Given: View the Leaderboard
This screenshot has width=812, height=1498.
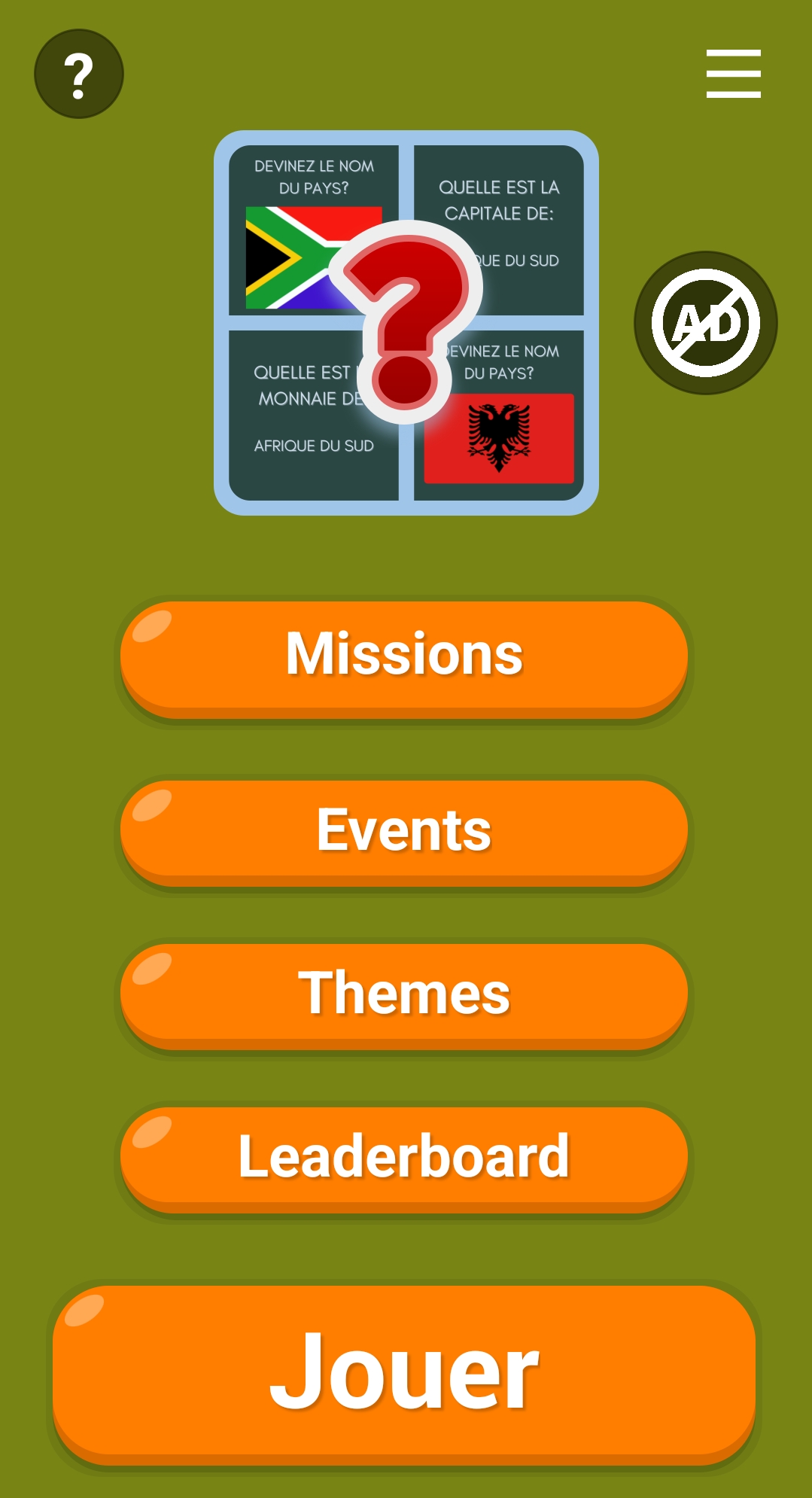Looking at the screenshot, I should point(404,1158).
